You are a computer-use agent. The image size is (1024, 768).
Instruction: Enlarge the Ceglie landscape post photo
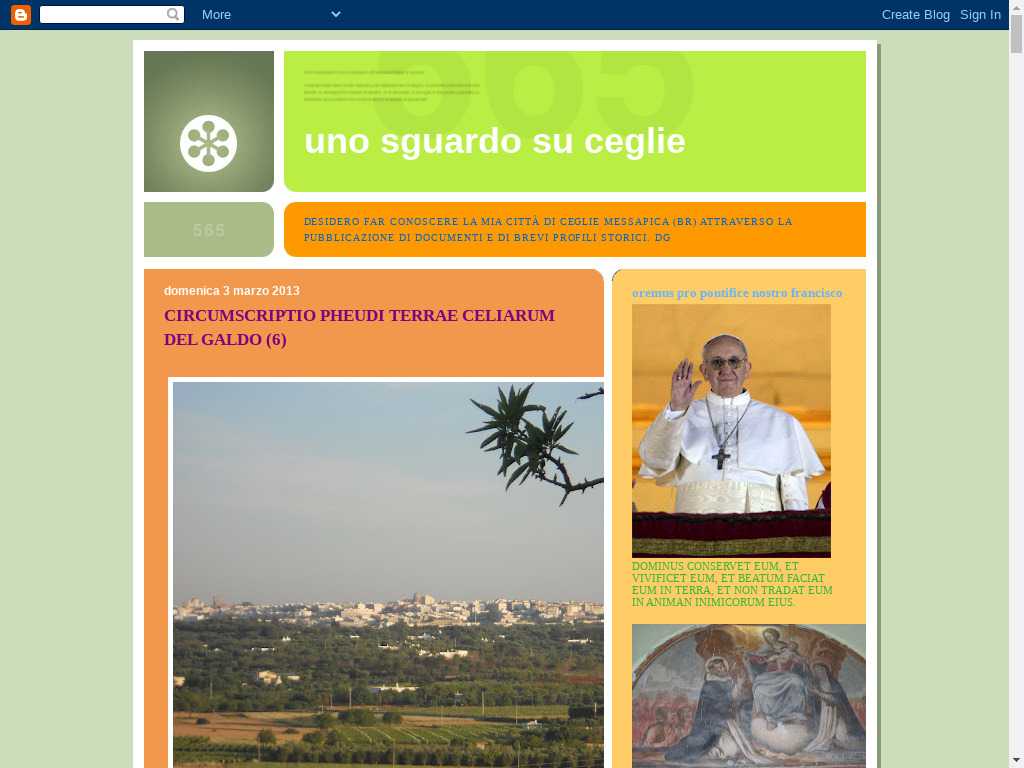pyautogui.click(x=388, y=574)
